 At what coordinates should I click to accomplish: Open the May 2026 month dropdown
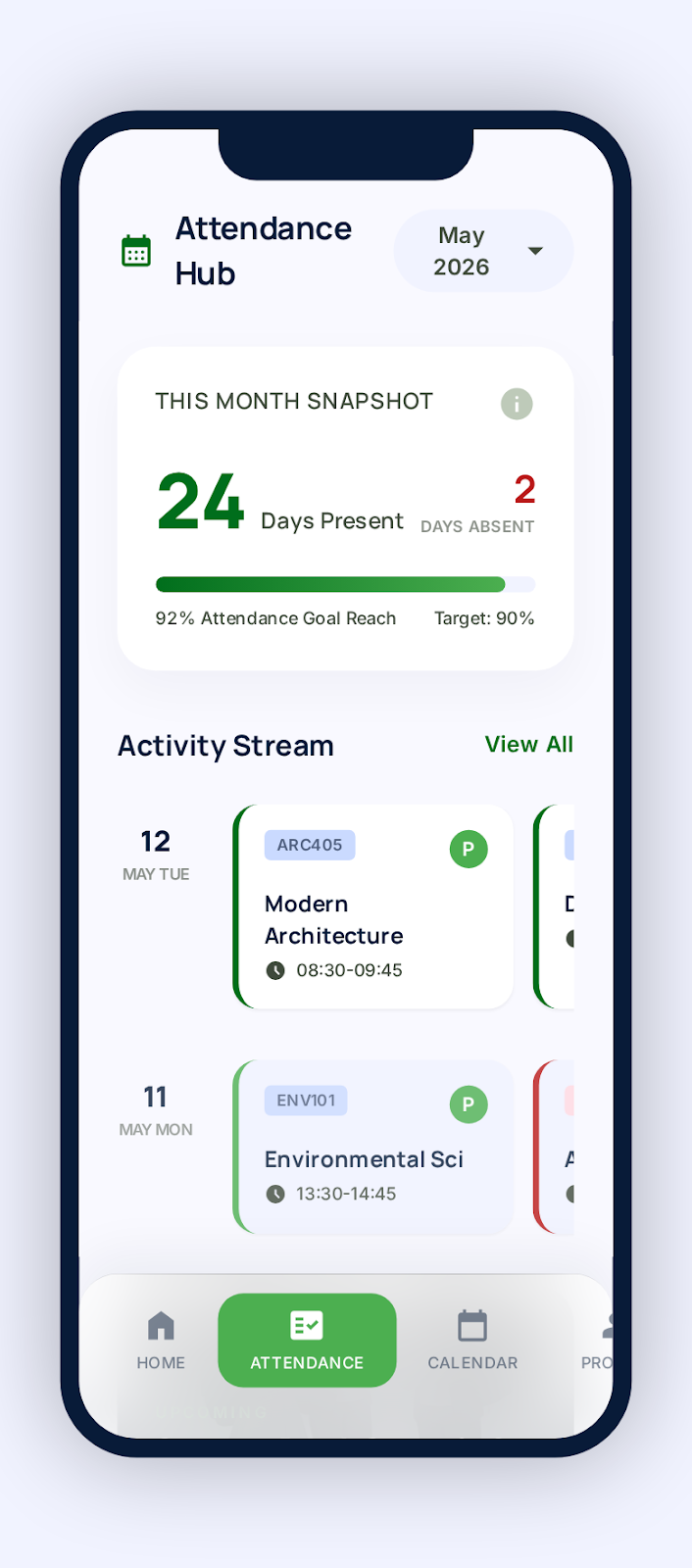point(483,251)
